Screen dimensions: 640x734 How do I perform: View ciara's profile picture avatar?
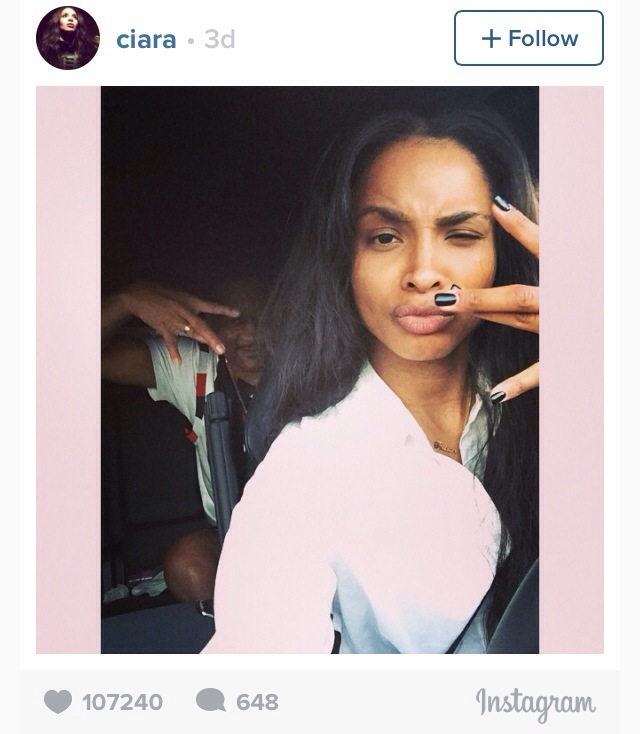68,38
